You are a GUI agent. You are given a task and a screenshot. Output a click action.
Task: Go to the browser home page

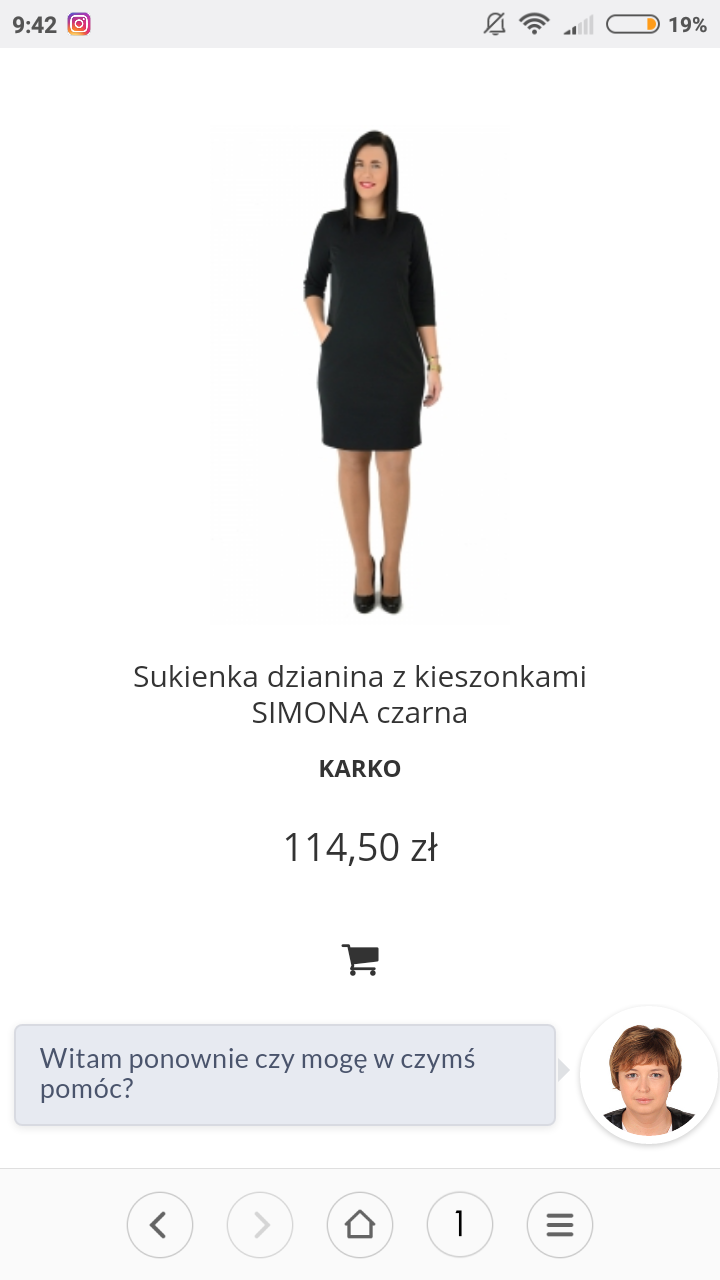(360, 1224)
